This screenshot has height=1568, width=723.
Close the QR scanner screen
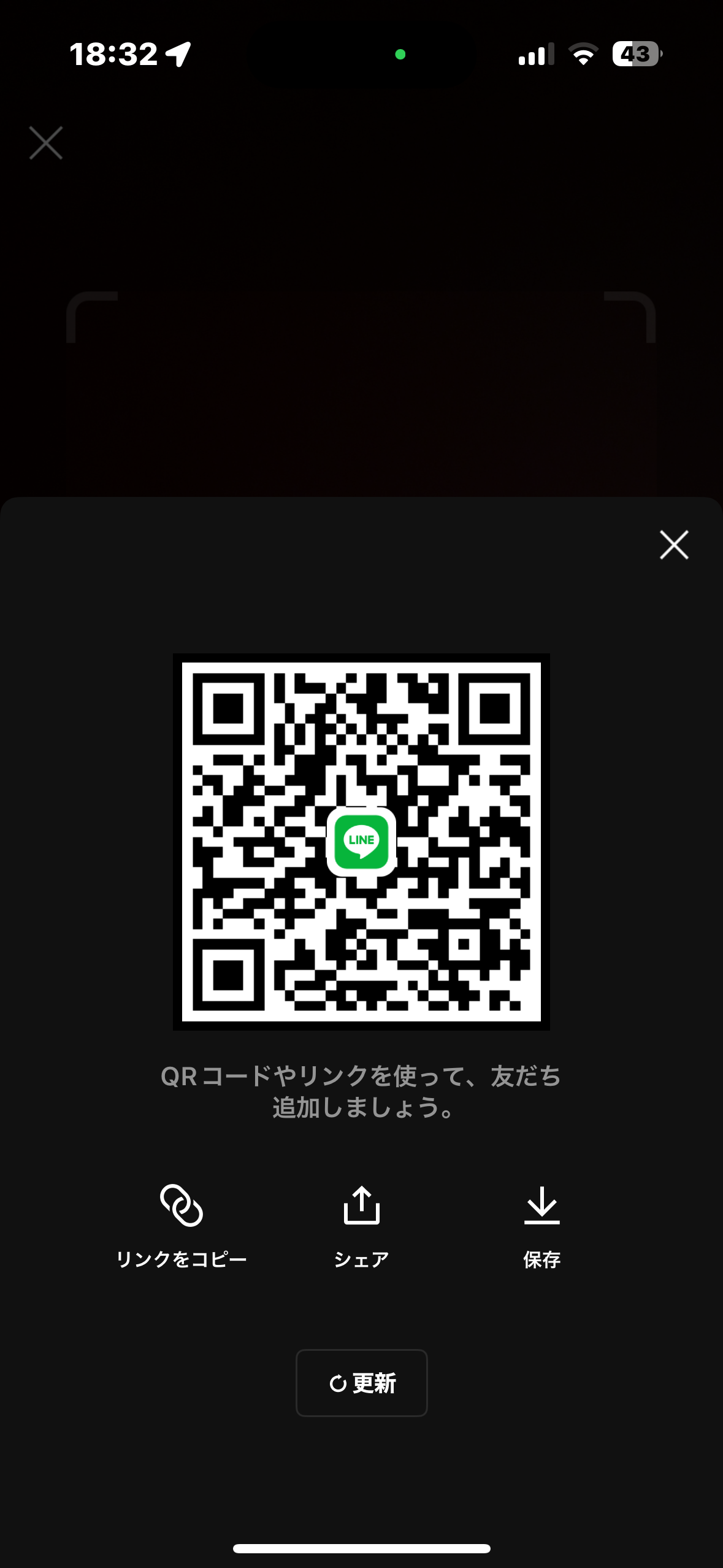pyautogui.click(x=46, y=143)
